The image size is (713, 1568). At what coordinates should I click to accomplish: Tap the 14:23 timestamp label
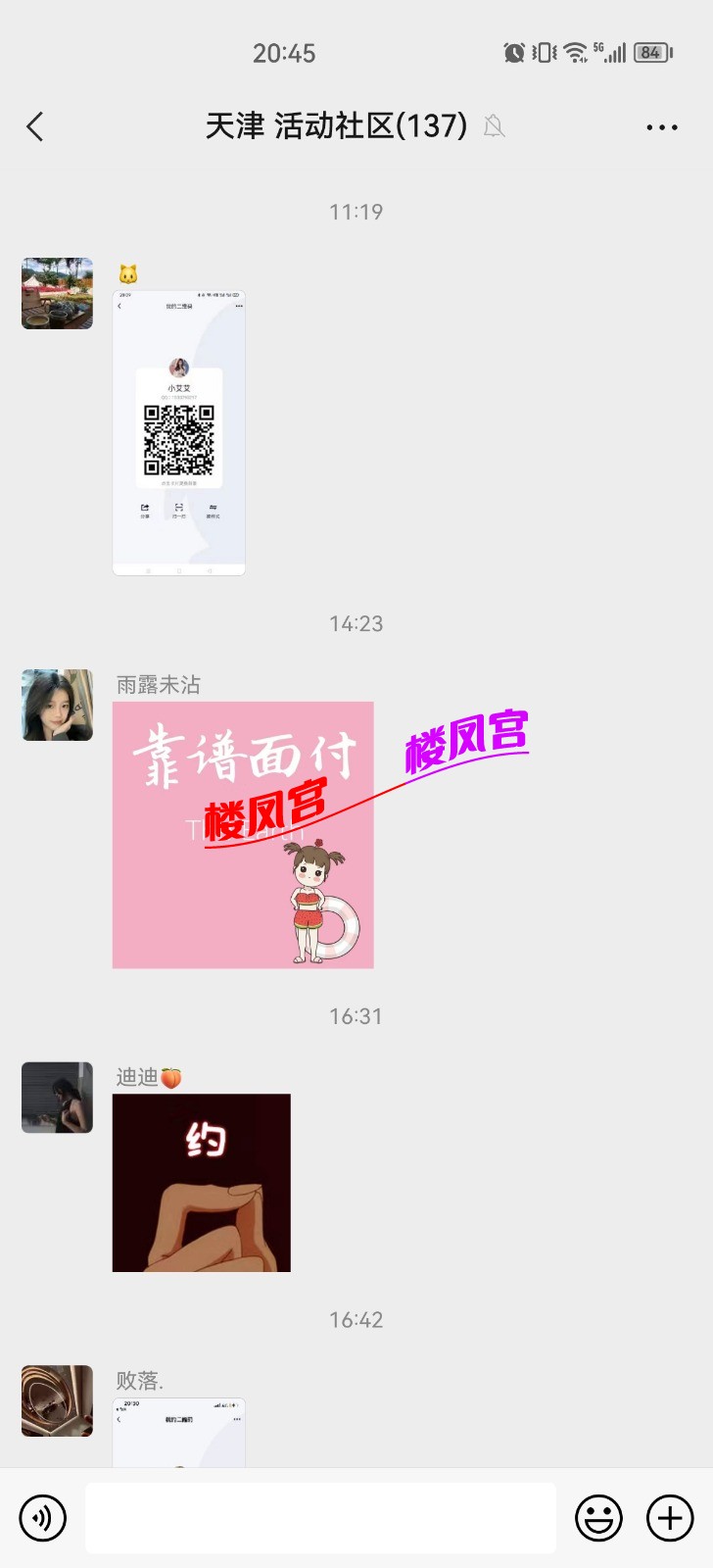[356, 623]
